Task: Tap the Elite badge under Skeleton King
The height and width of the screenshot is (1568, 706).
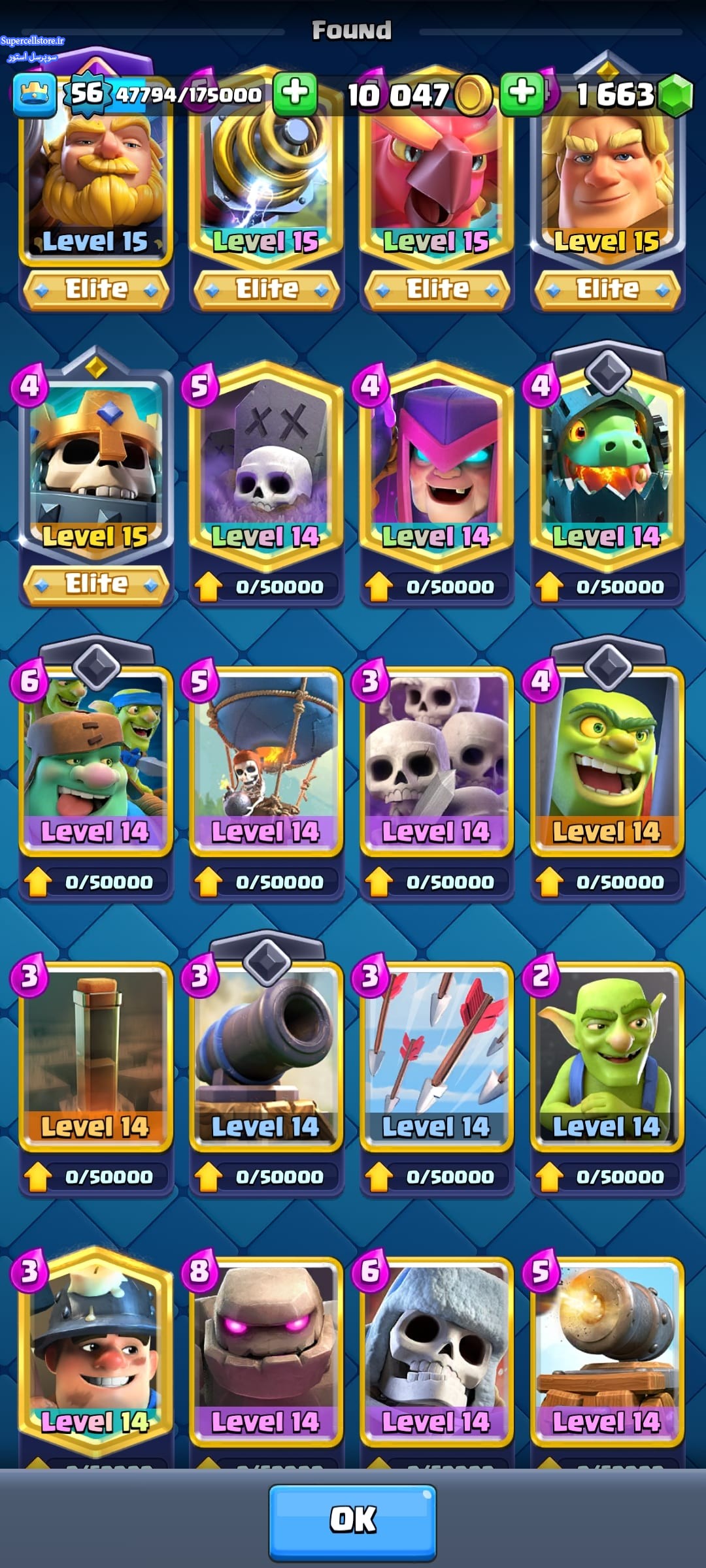Action: coord(96,584)
